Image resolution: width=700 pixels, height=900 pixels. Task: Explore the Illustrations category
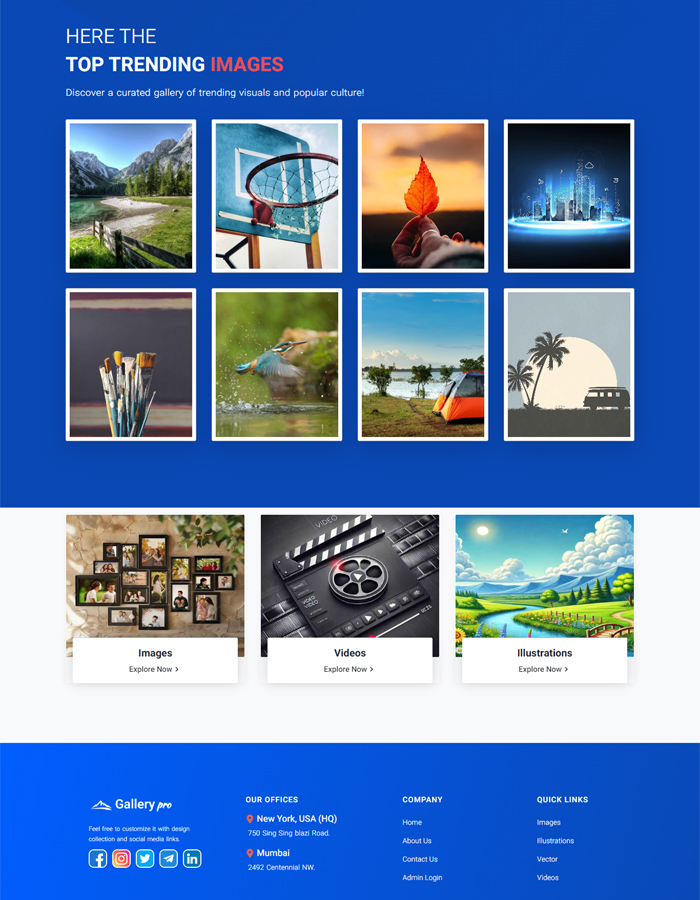point(544,669)
